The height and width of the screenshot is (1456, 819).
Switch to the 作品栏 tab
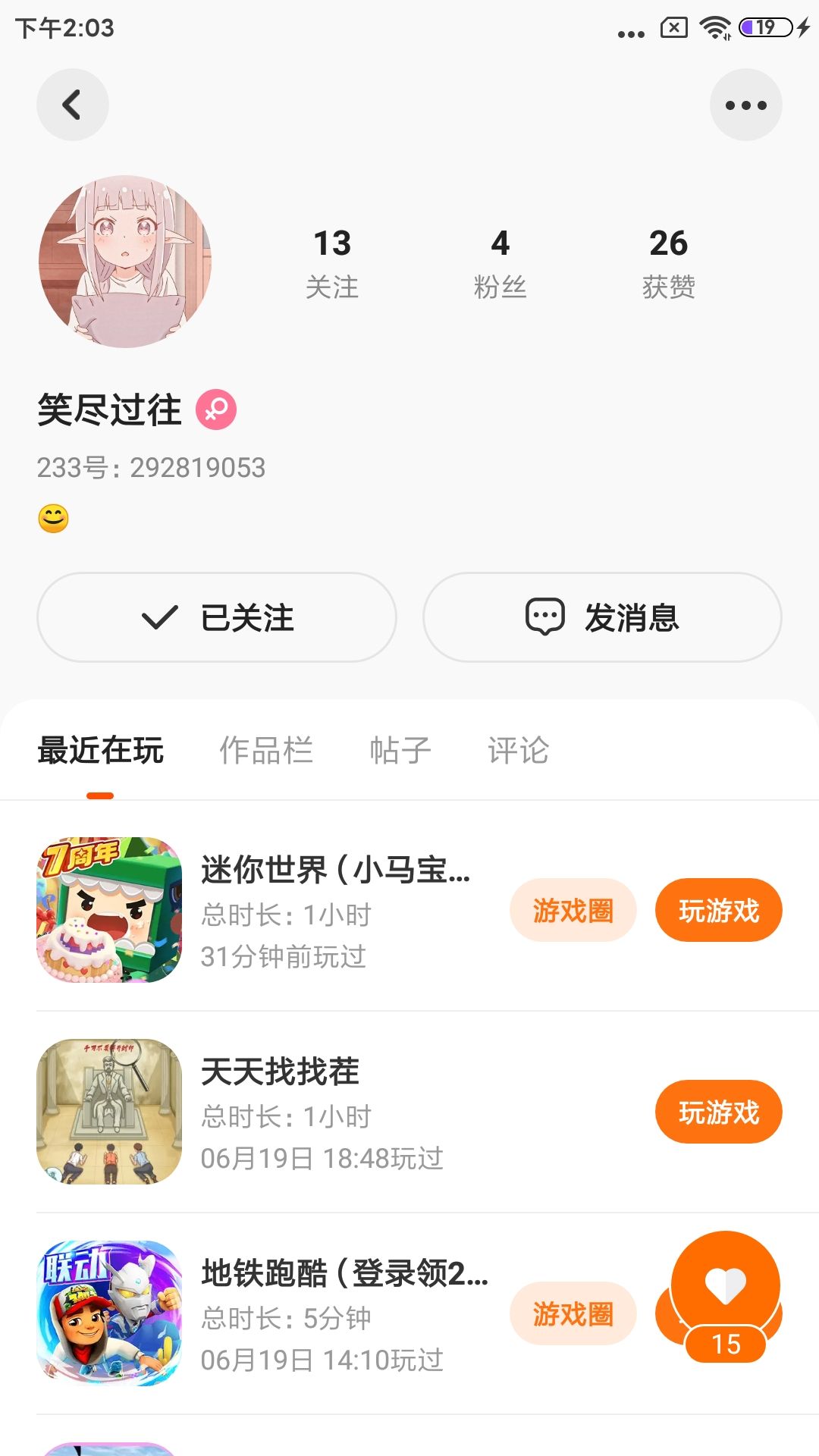pyautogui.click(x=266, y=750)
